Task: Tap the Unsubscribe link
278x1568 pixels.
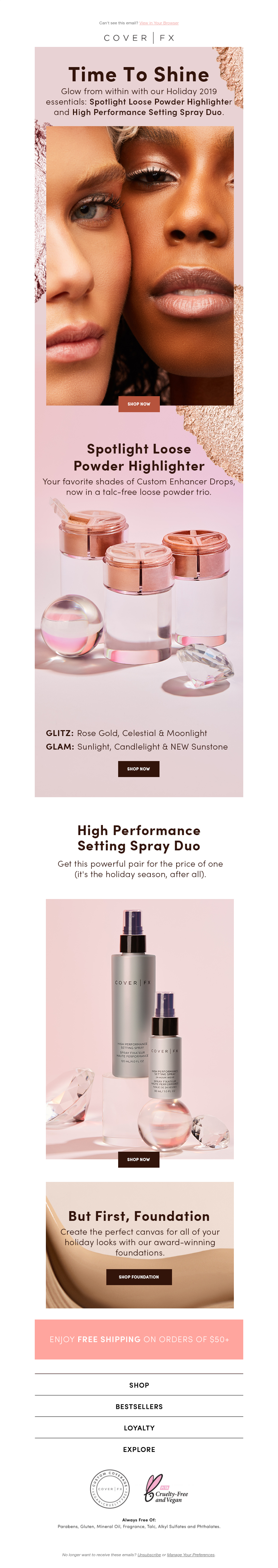Action: click(149, 1554)
